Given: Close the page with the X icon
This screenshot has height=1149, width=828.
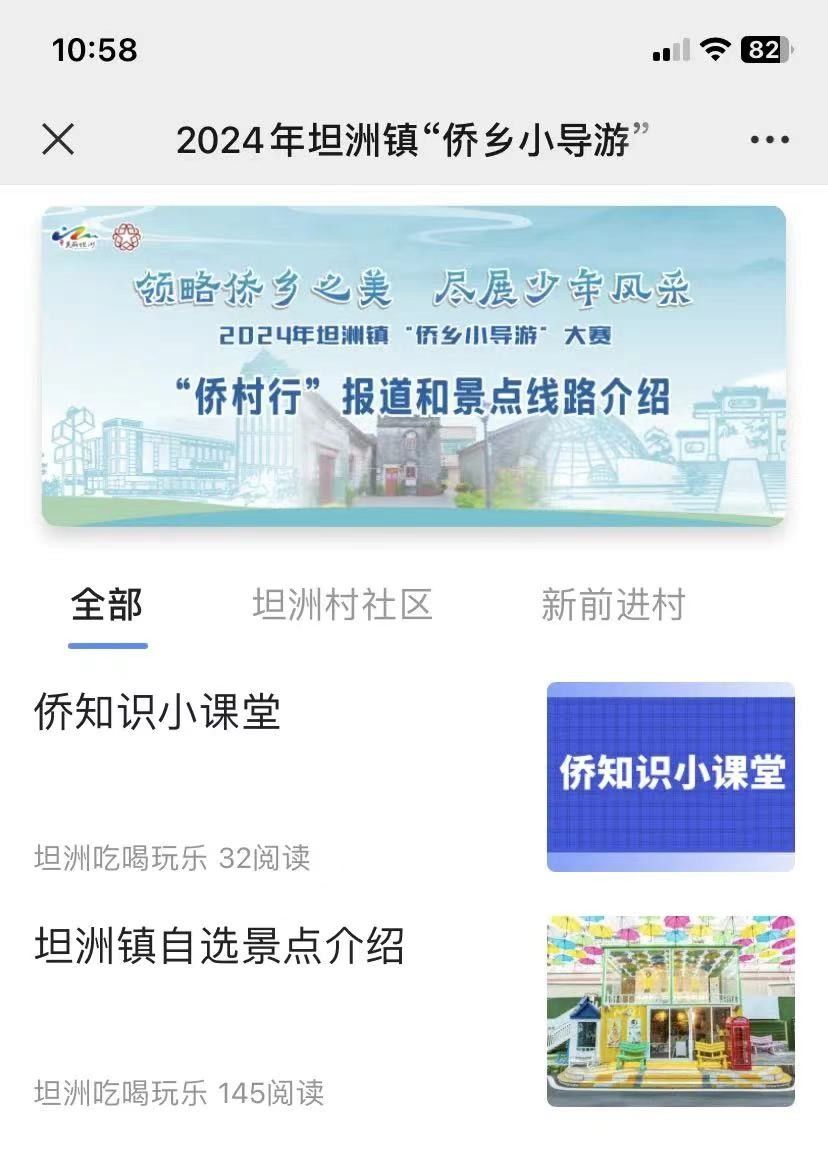Looking at the screenshot, I should (x=58, y=140).
